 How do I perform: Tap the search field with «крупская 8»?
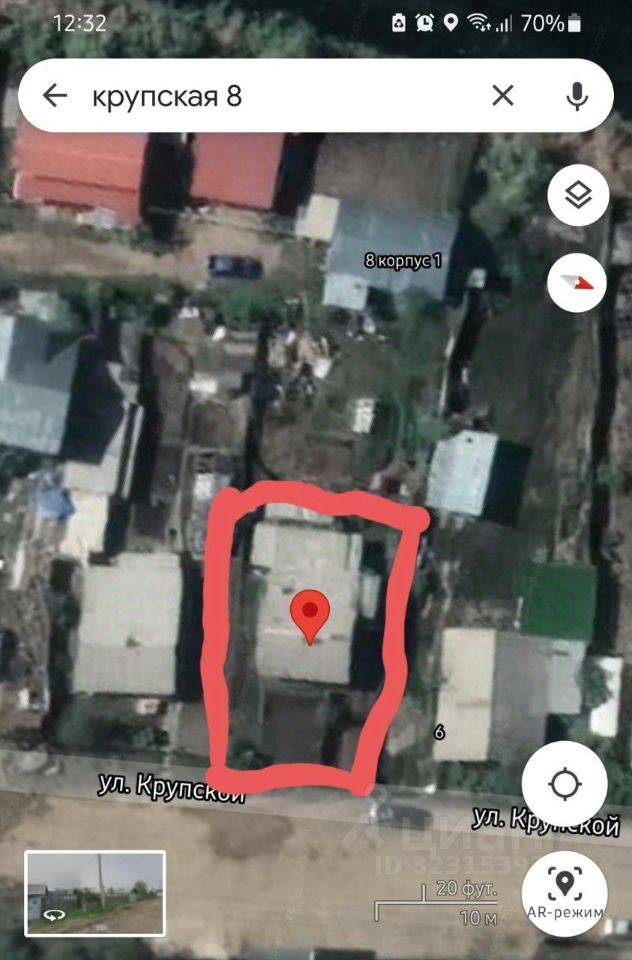pyautogui.click(x=270, y=96)
